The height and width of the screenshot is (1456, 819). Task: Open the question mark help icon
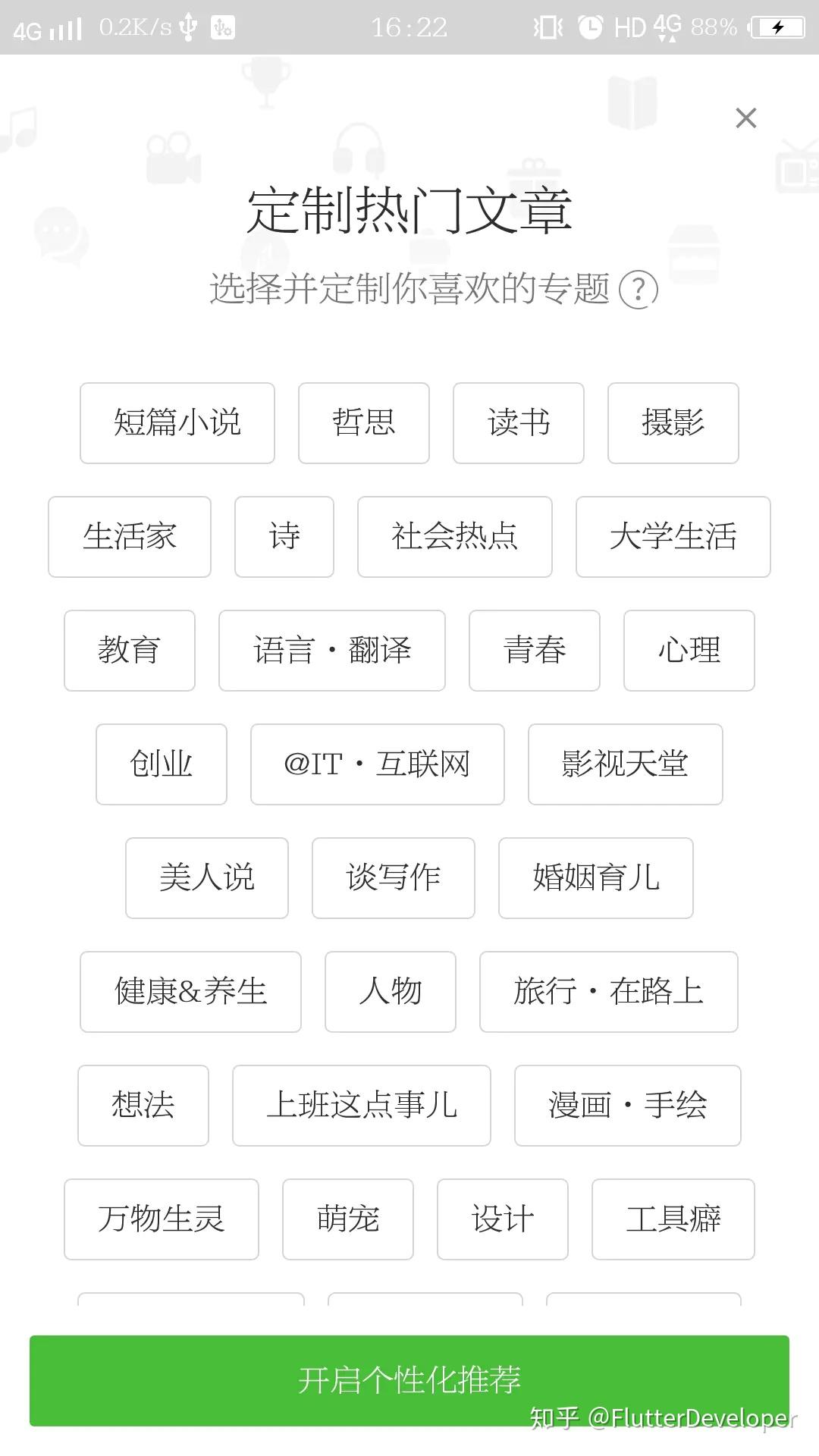pos(639,289)
